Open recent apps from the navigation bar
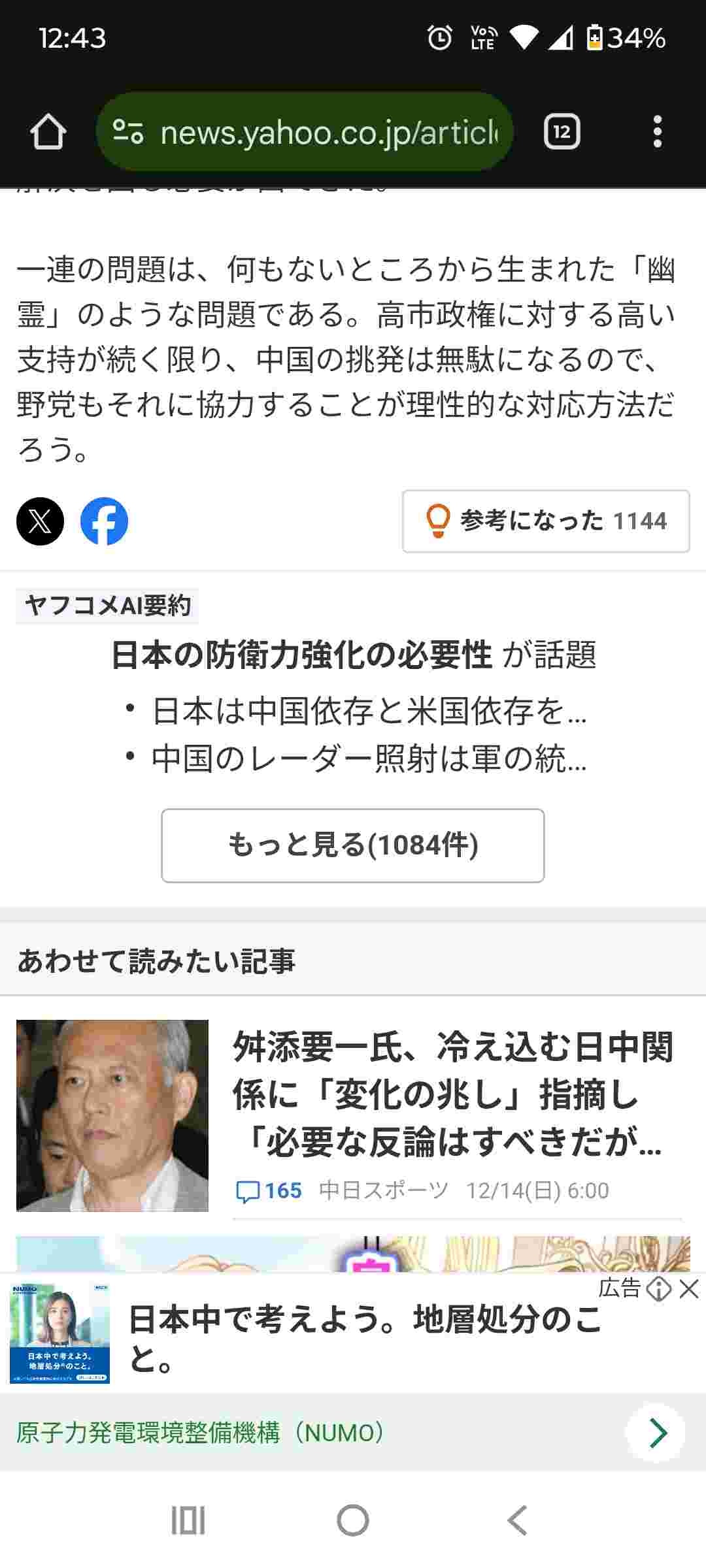This screenshot has height=1568, width=706. pos(188,1520)
